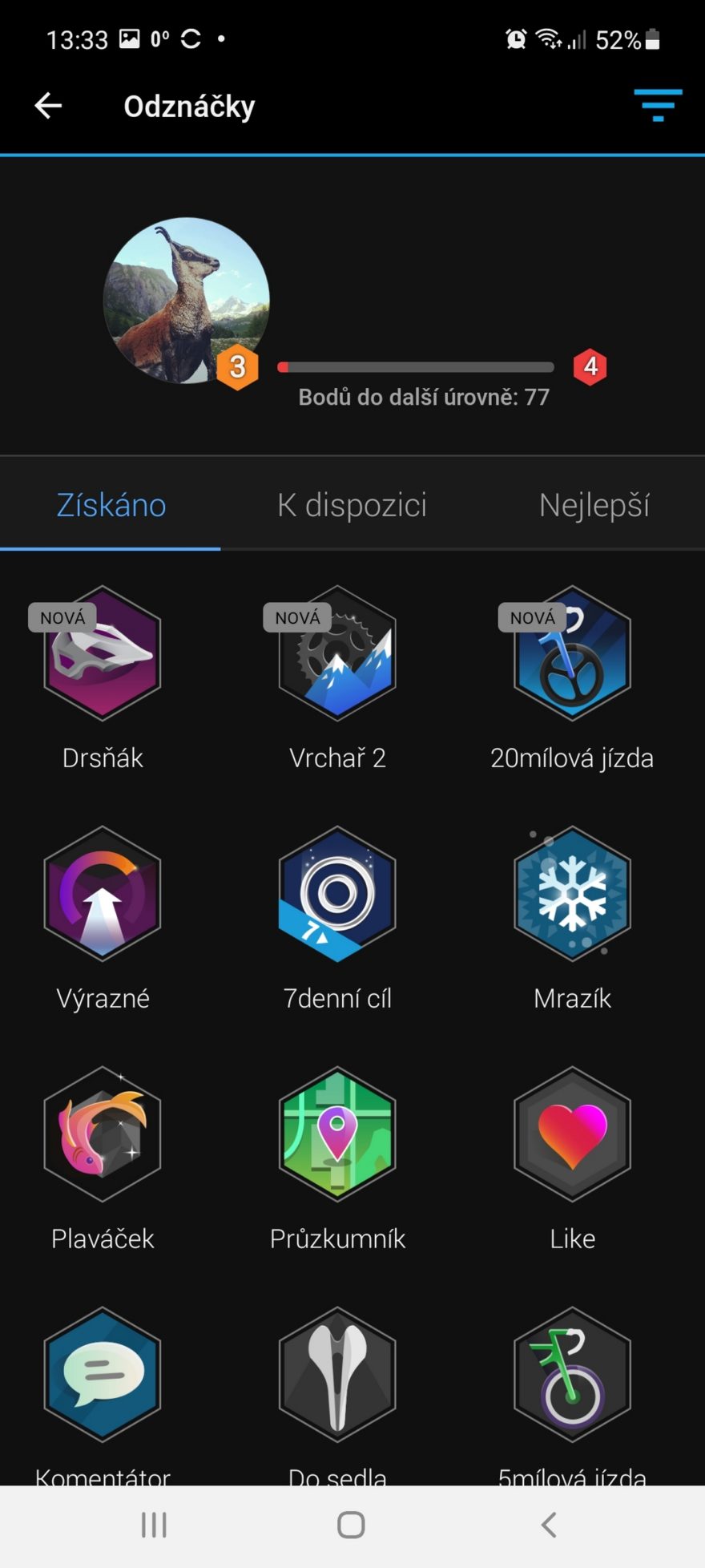
Task: Open the Průzkumník badge
Action: tap(337, 1134)
